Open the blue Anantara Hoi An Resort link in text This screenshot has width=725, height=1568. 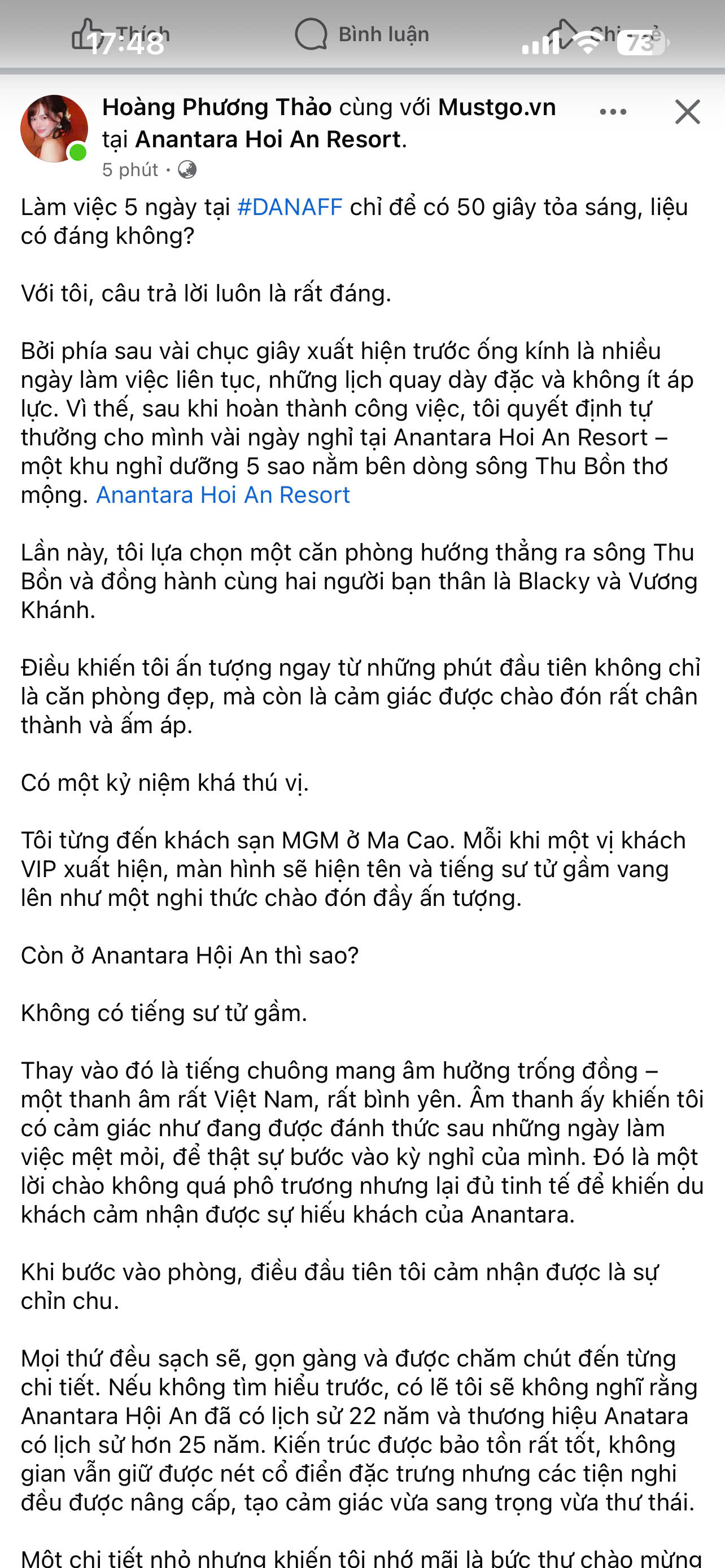coord(223,495)
